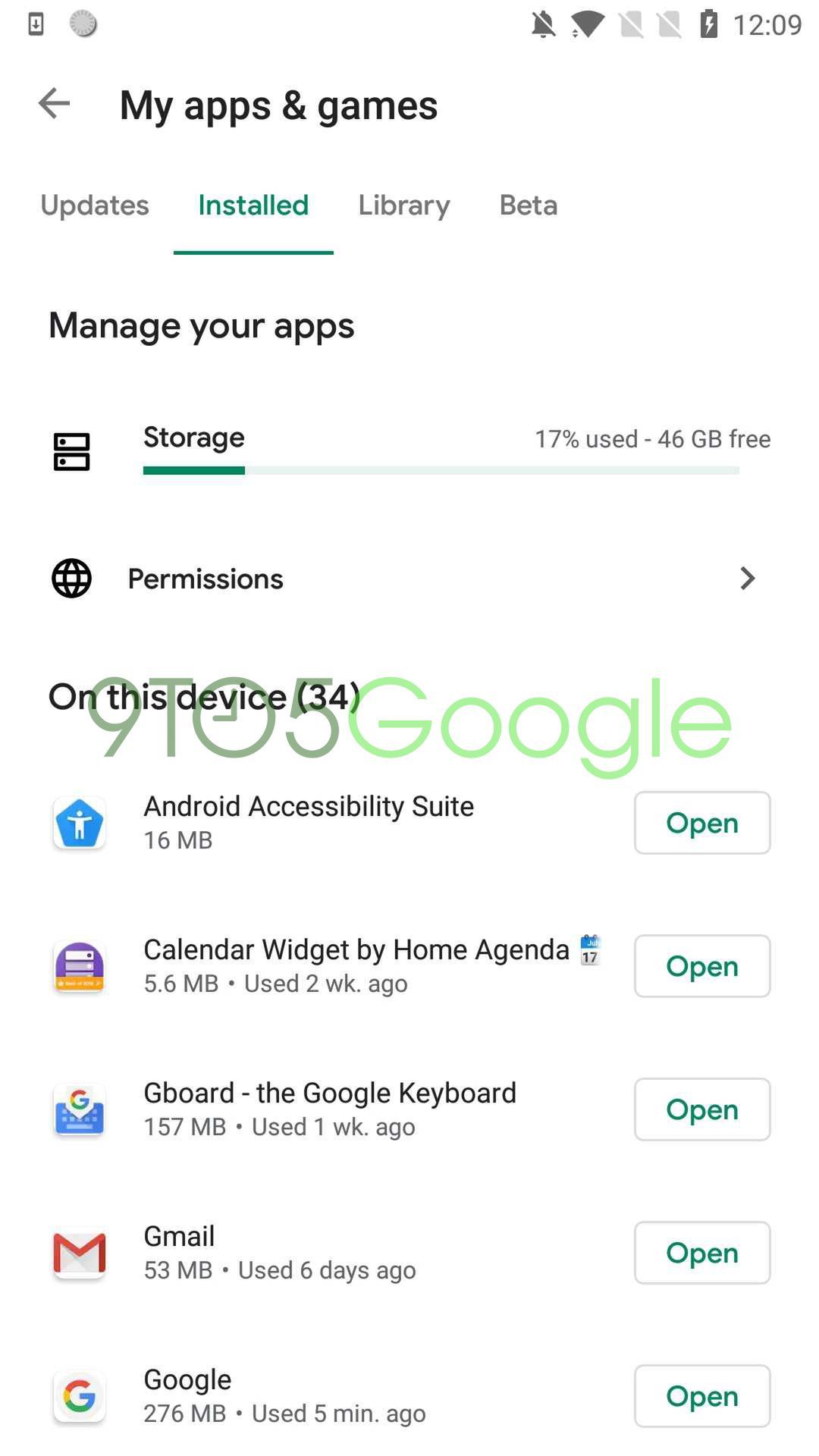
Task: Go back from My apps & games
Action: point(55,104)
